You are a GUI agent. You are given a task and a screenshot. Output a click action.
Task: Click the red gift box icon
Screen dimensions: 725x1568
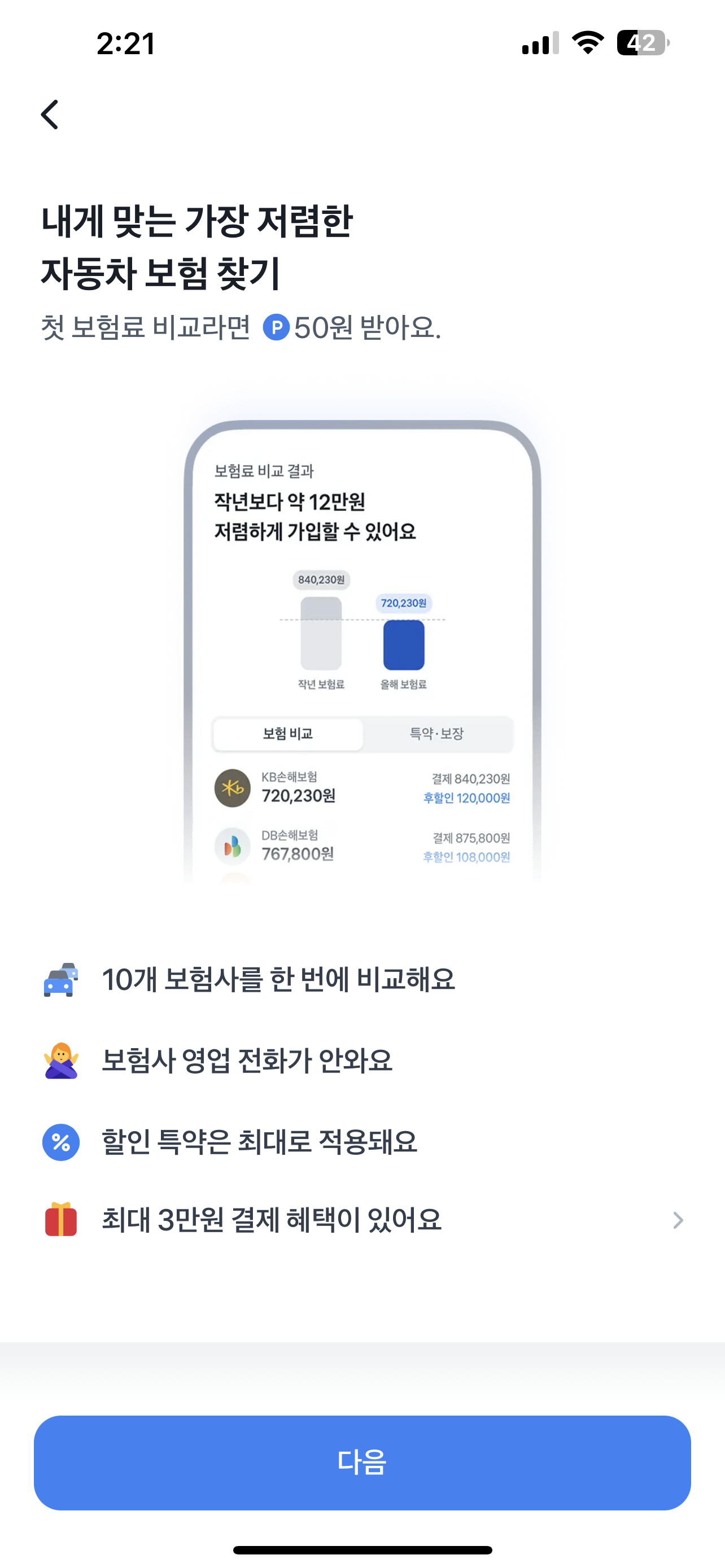61,1219
